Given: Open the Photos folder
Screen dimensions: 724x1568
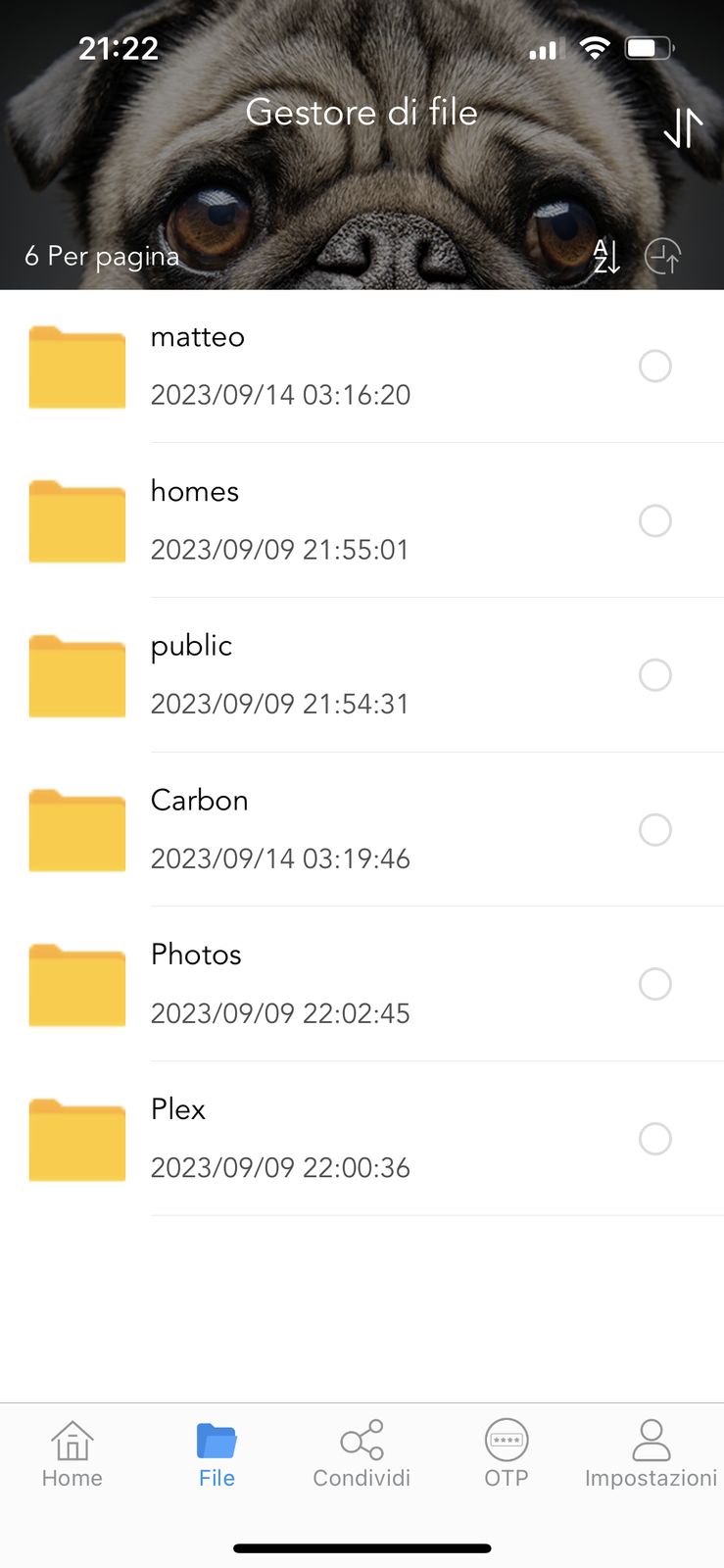Looking at the screenshot, I should [279, 984].
